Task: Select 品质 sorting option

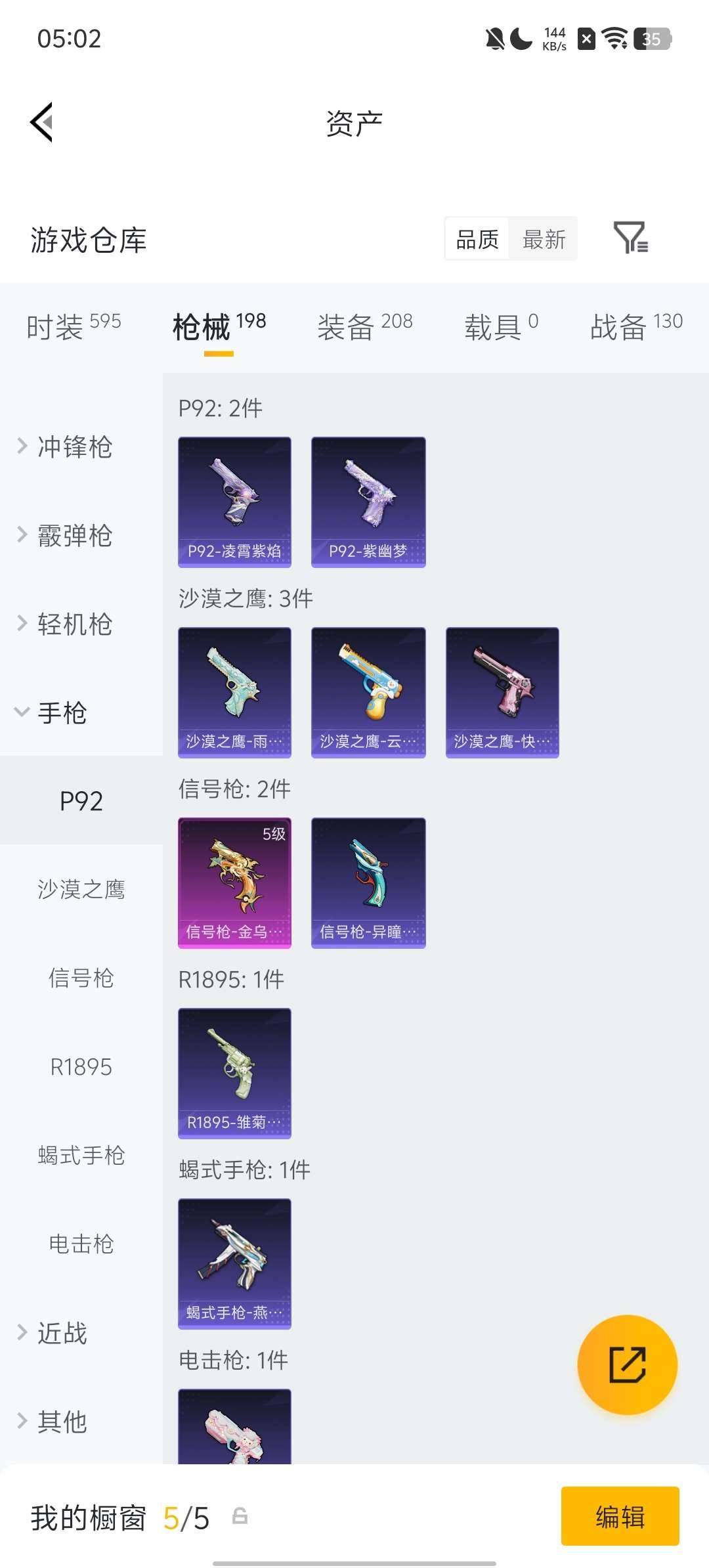Action: [x=477, y=239]
